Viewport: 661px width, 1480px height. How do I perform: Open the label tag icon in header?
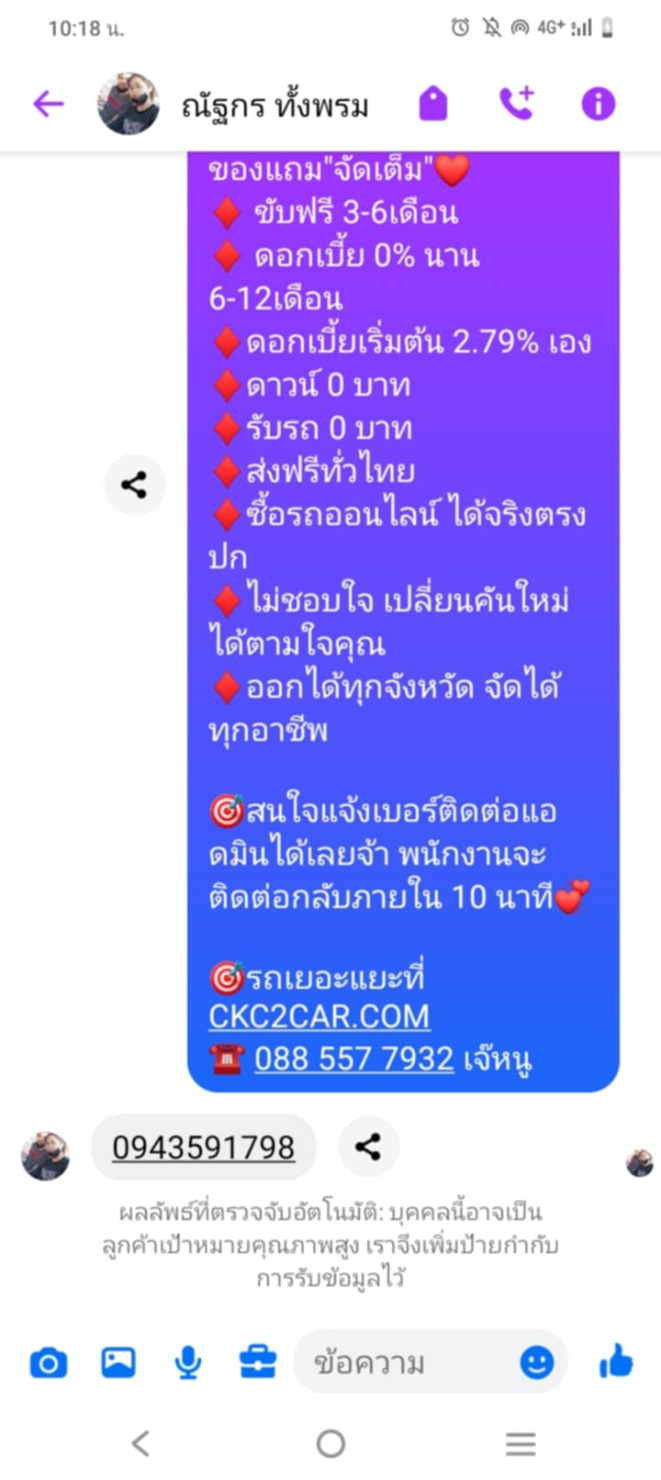coord(433,104)
